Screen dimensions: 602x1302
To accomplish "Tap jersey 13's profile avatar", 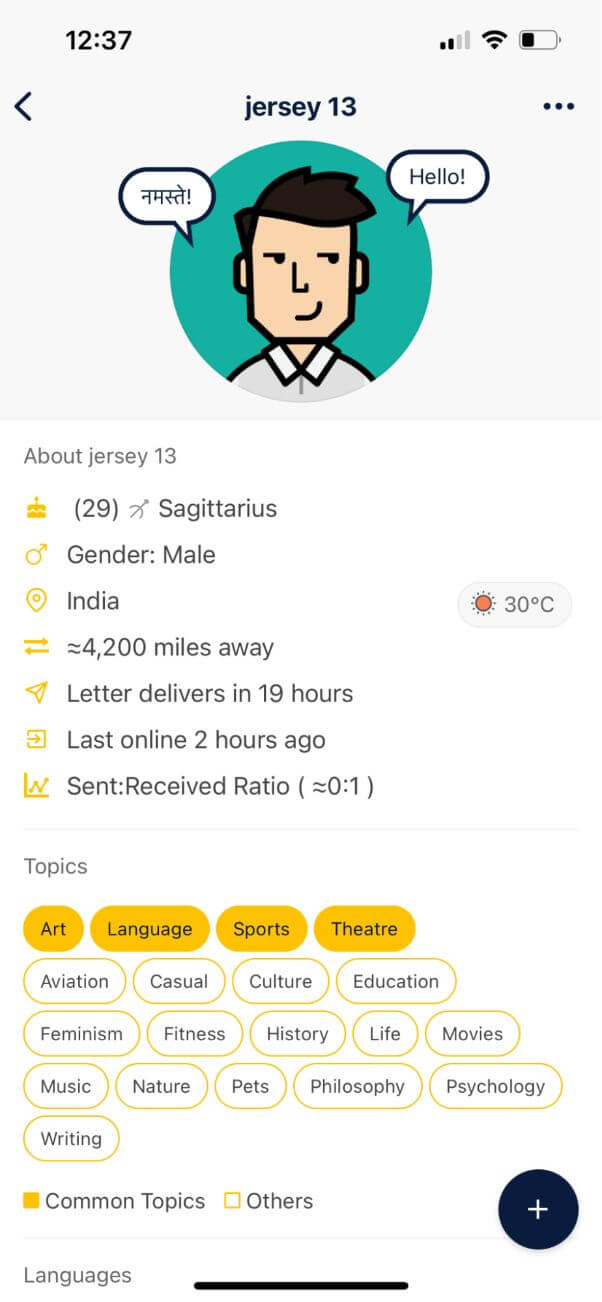I will tap(301, 271).
